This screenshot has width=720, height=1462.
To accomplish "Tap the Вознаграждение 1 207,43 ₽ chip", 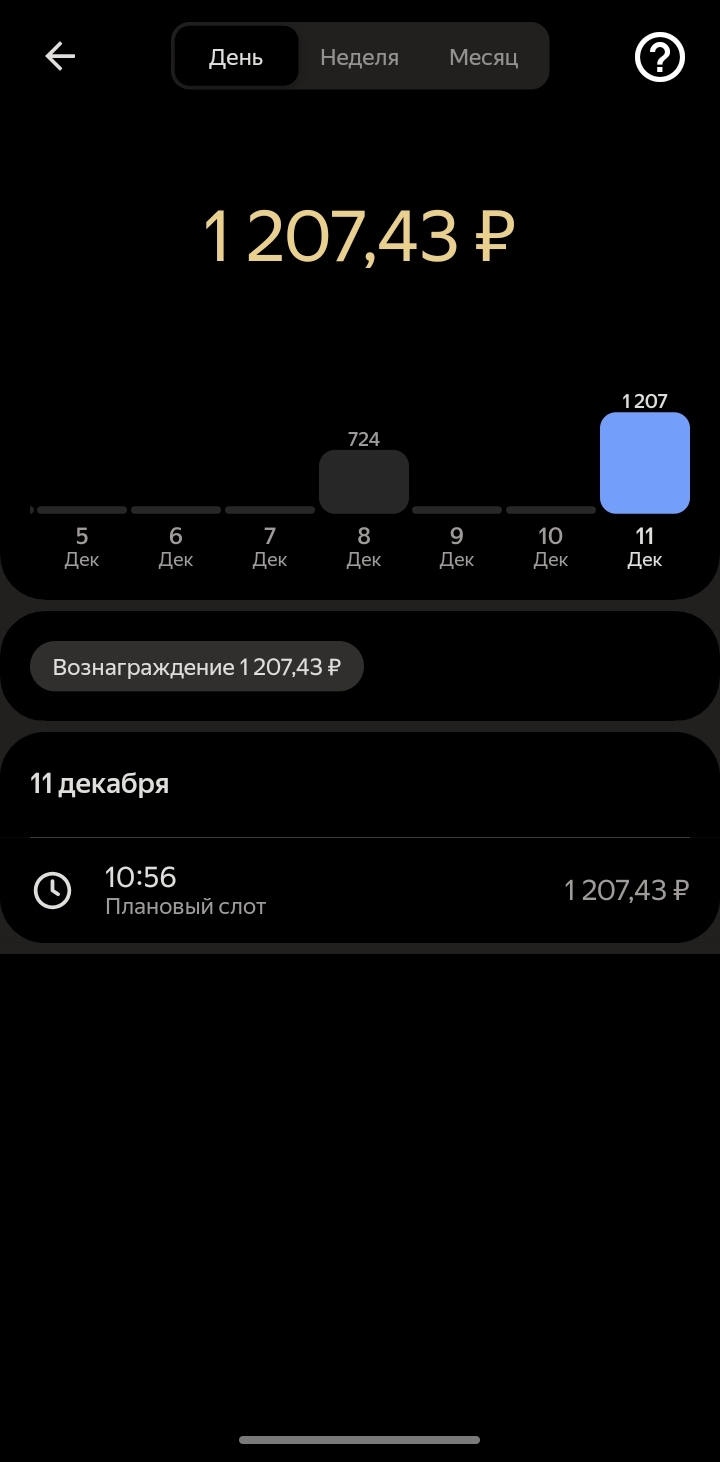I will (x=197, y=667).
